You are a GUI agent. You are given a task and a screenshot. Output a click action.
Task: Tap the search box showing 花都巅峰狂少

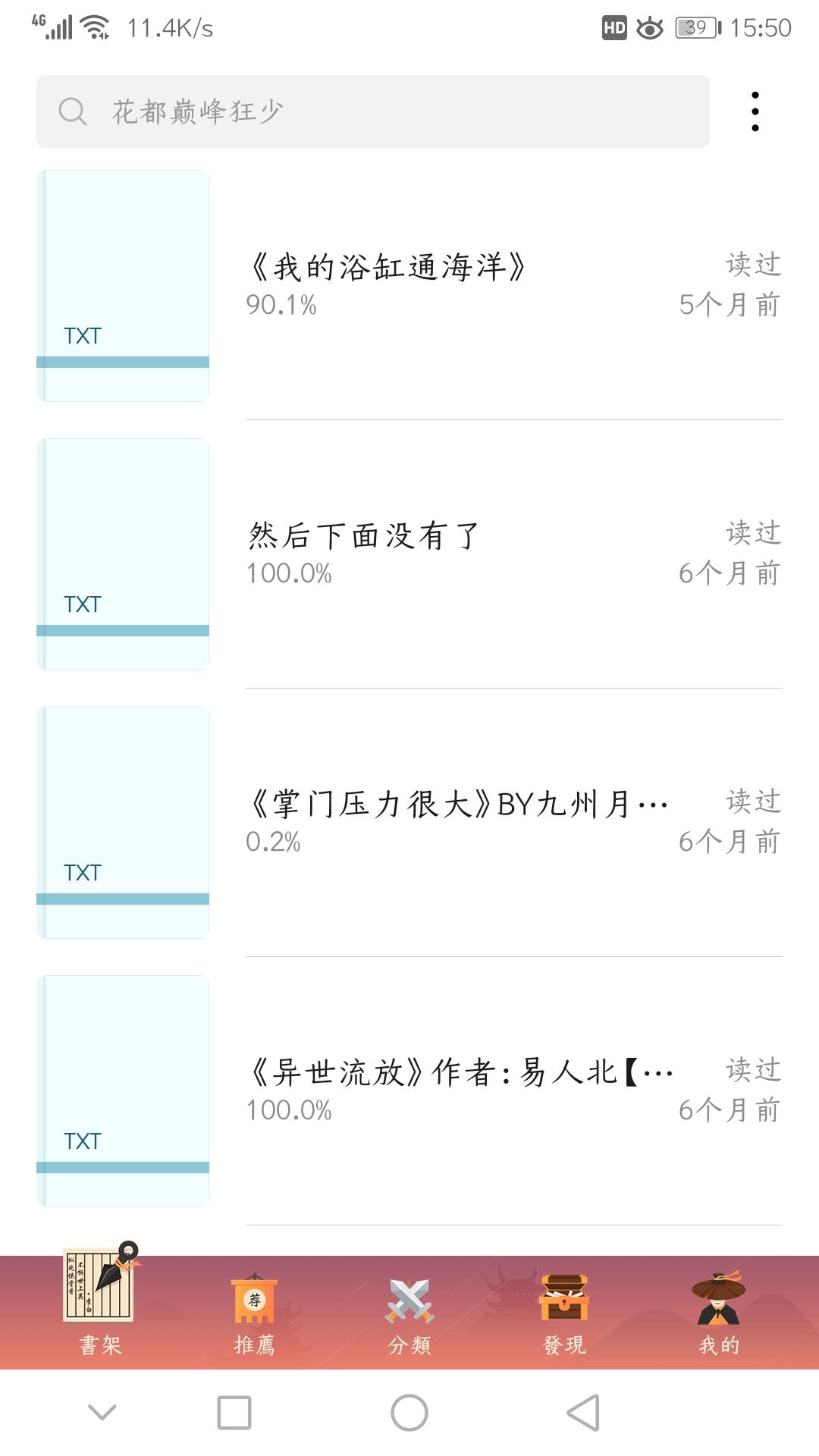(x=373, y=111)
